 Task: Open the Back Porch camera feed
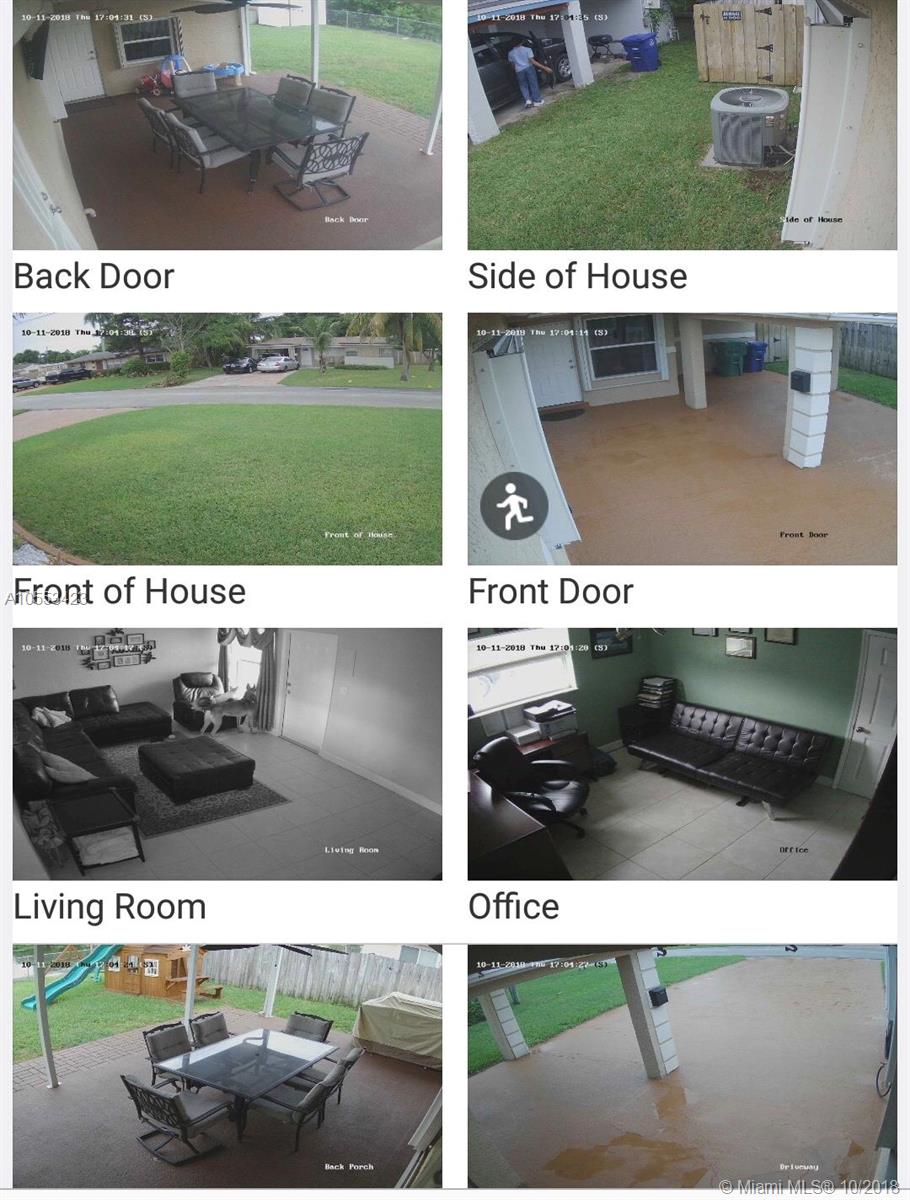pos(227,1066)
